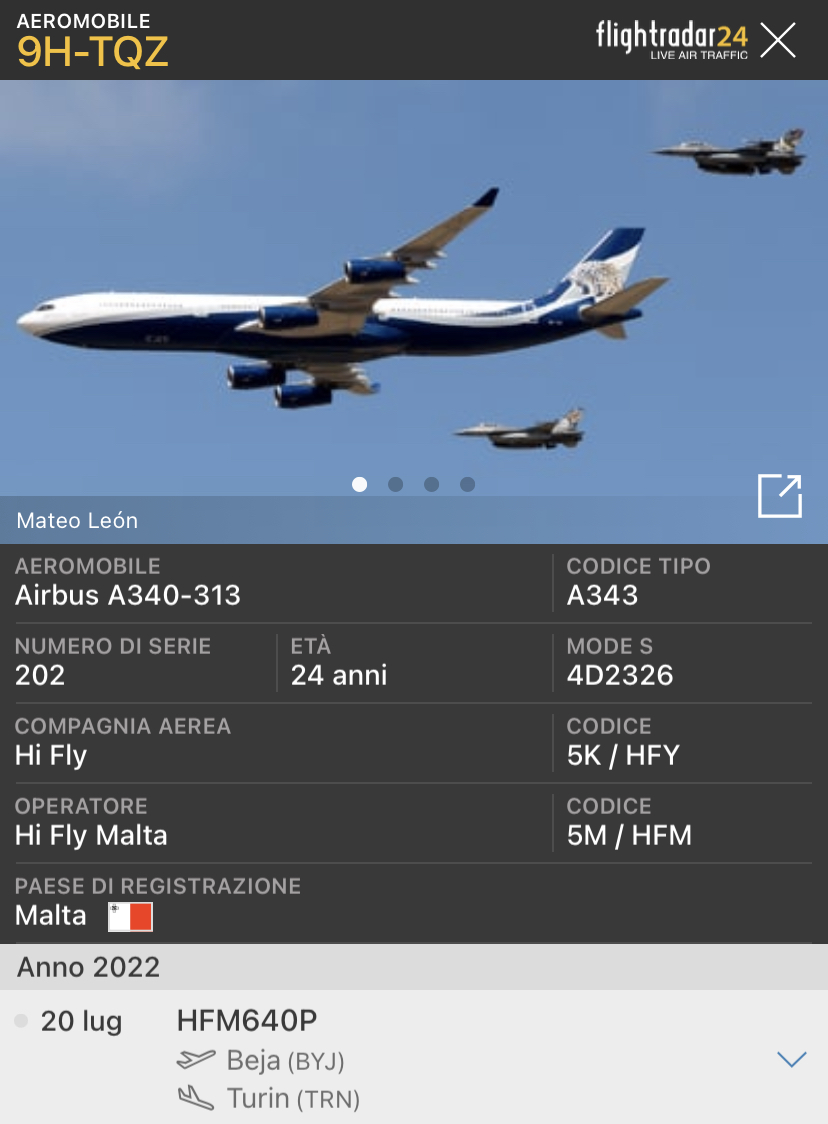Expand the HFM640P flight entry
The image size is (828, 1124).
(791, 1060)
